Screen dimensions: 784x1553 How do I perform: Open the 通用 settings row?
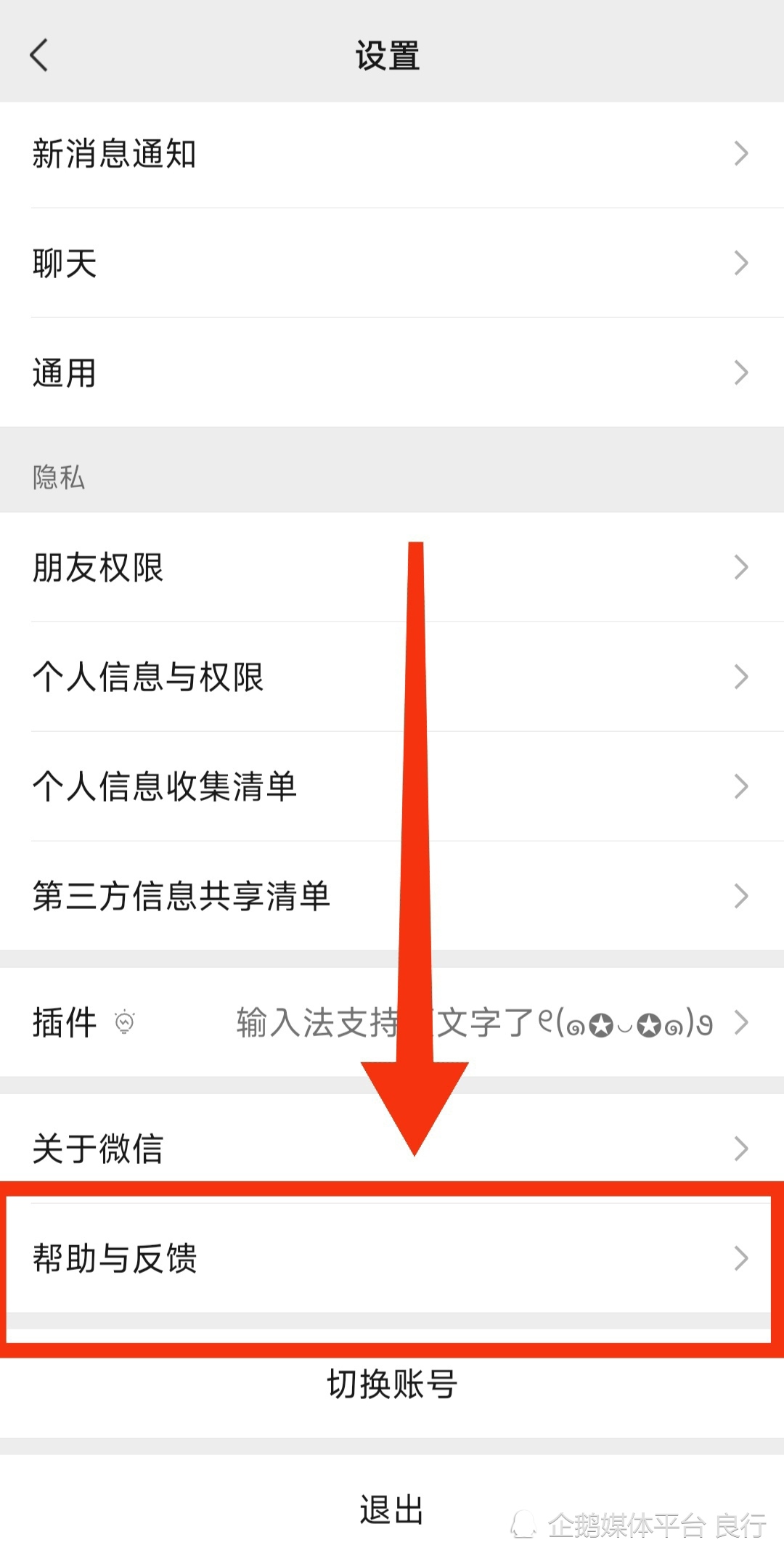click(392, 372)
